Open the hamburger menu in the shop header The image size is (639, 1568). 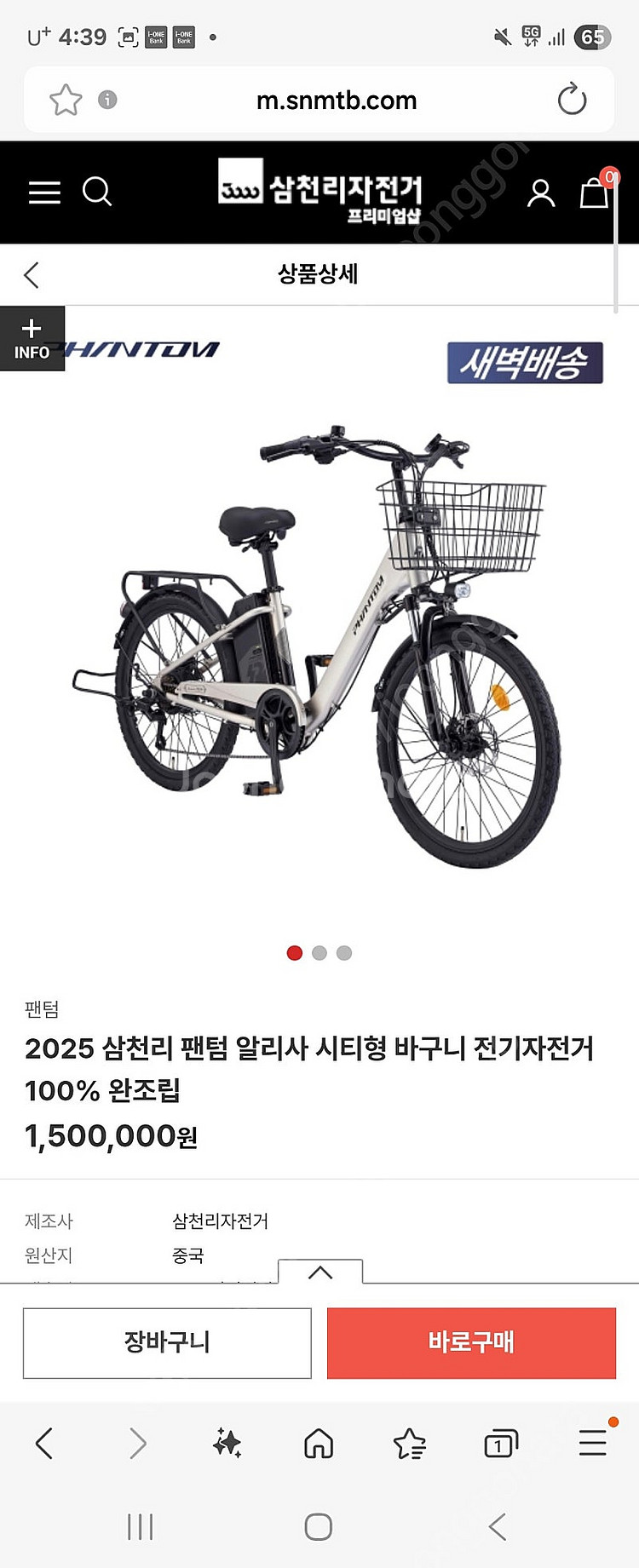coord(44,192)
